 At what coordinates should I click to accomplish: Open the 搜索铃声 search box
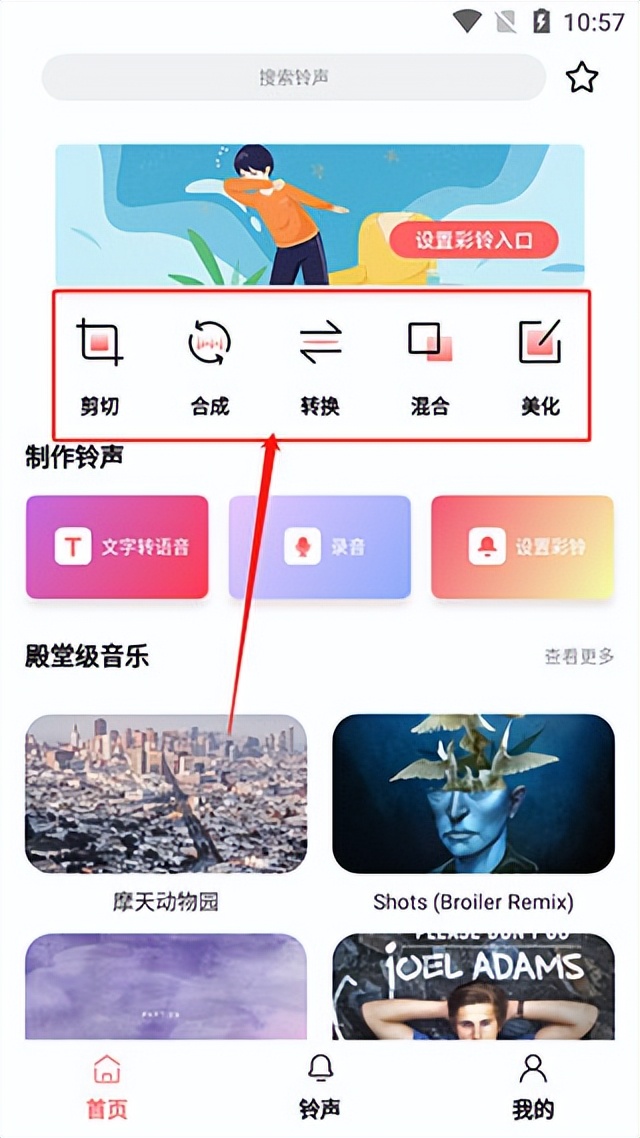point(293,77)
